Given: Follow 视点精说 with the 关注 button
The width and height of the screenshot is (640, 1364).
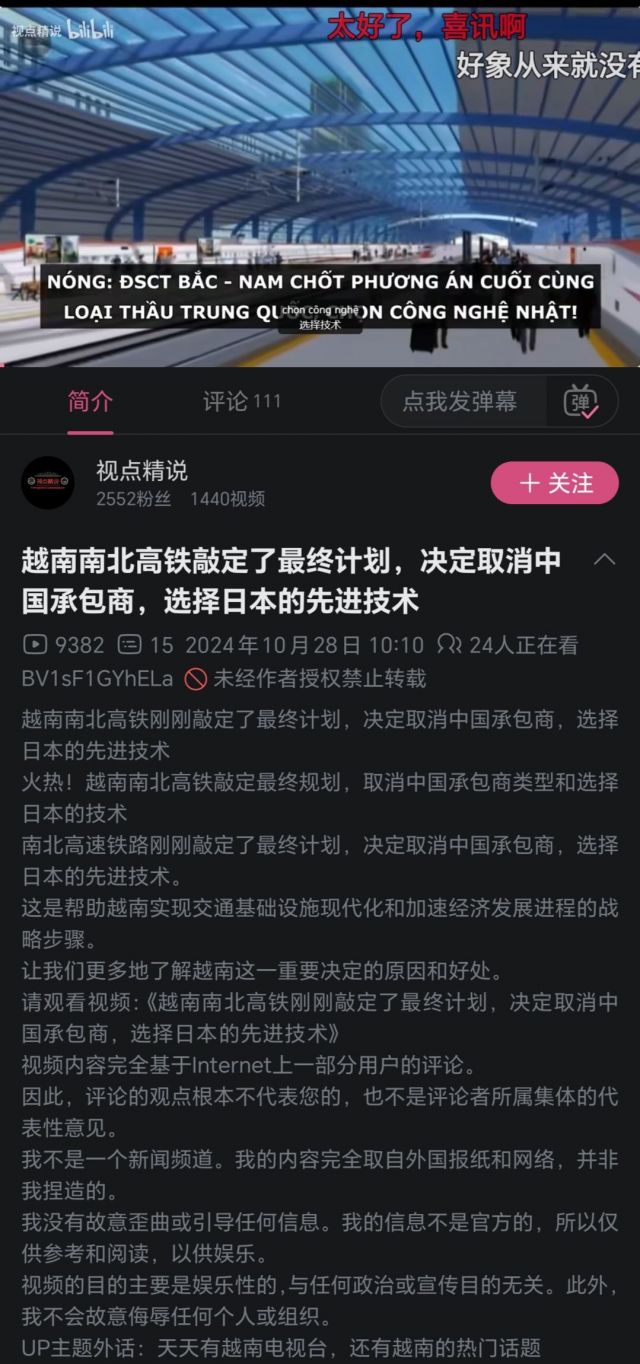Looking at the screenshot, I should tap(555, 483).
